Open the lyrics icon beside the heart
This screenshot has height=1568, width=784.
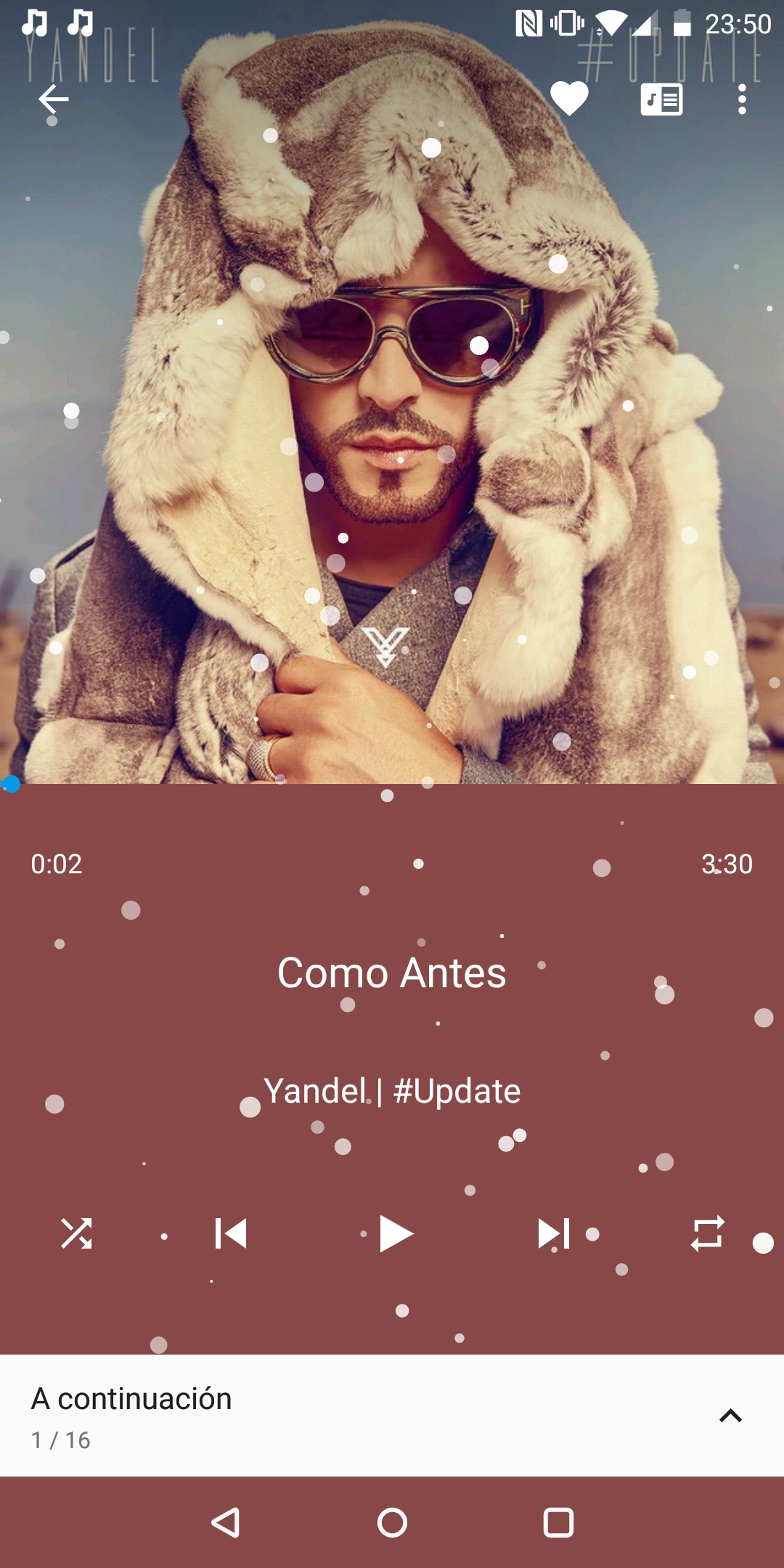661,99
